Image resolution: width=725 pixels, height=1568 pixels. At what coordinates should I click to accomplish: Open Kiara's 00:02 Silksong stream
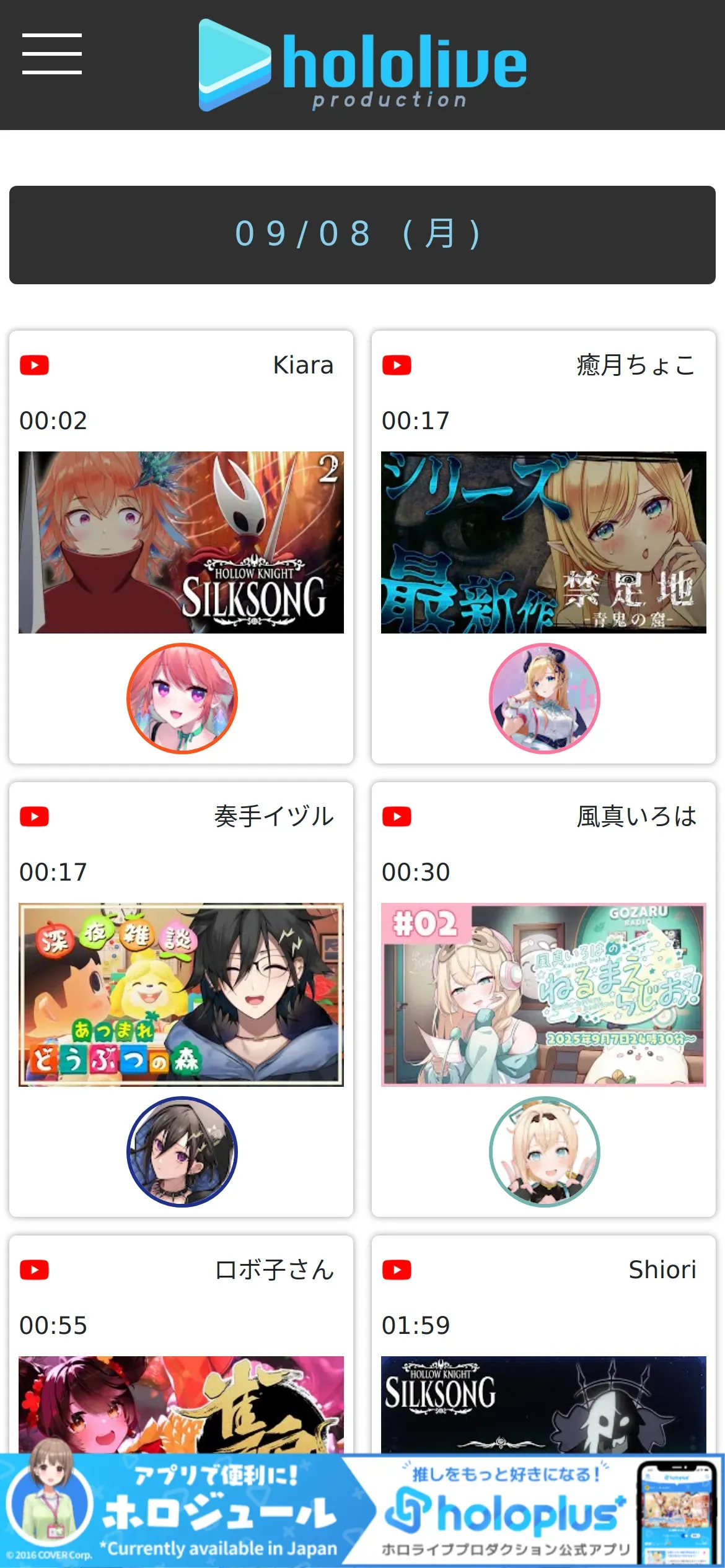coord(181,542)
